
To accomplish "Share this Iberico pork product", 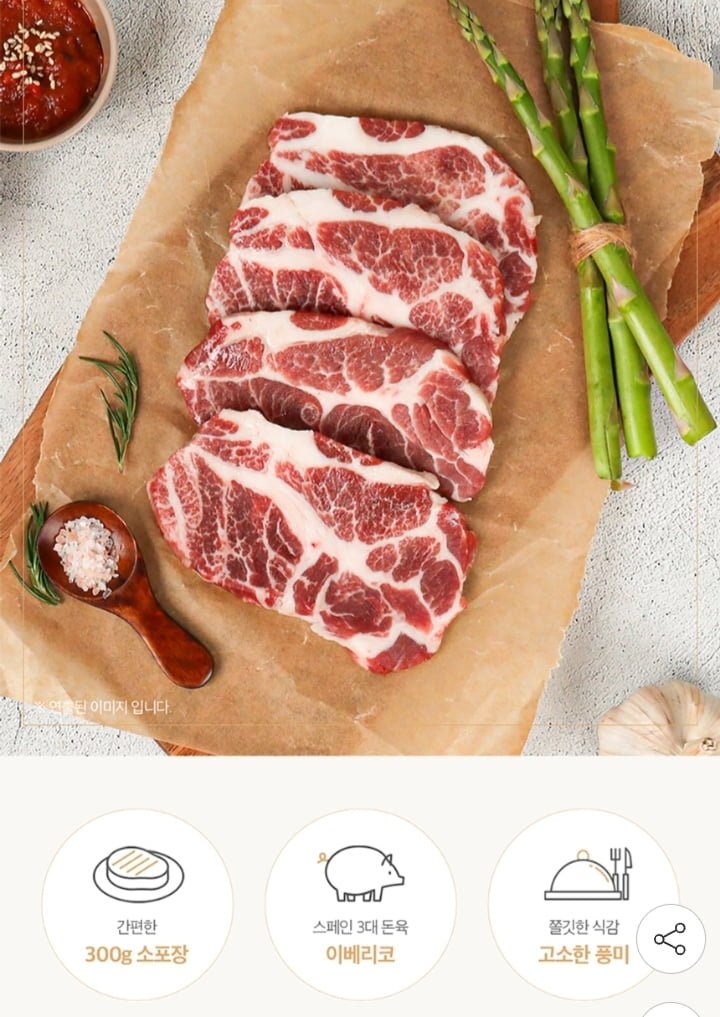I will pos(670,939).
